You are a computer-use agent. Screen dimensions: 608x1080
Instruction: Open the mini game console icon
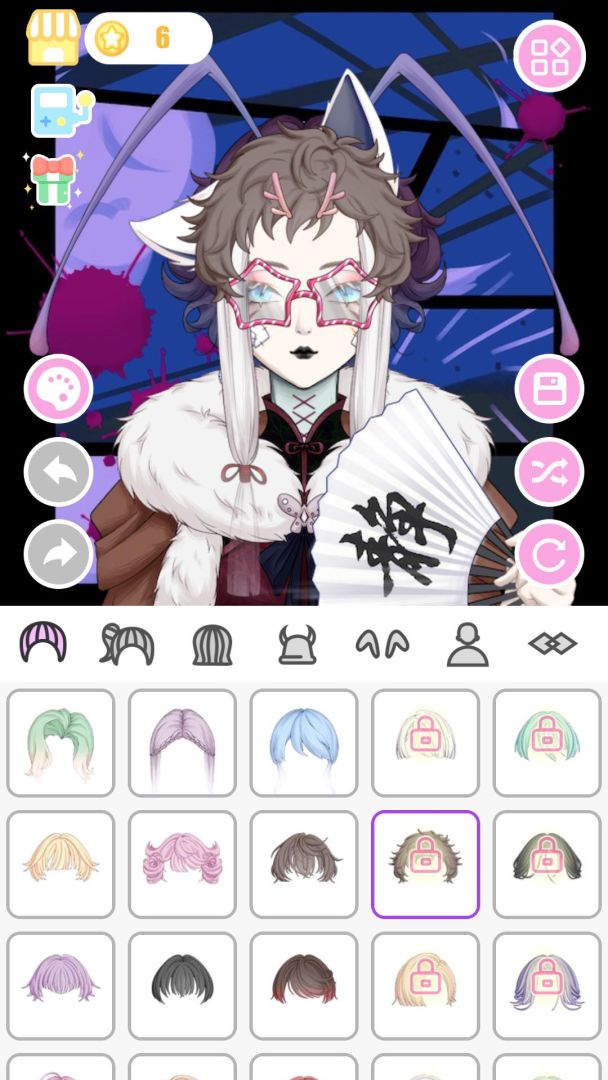click(x=58, y=110)
